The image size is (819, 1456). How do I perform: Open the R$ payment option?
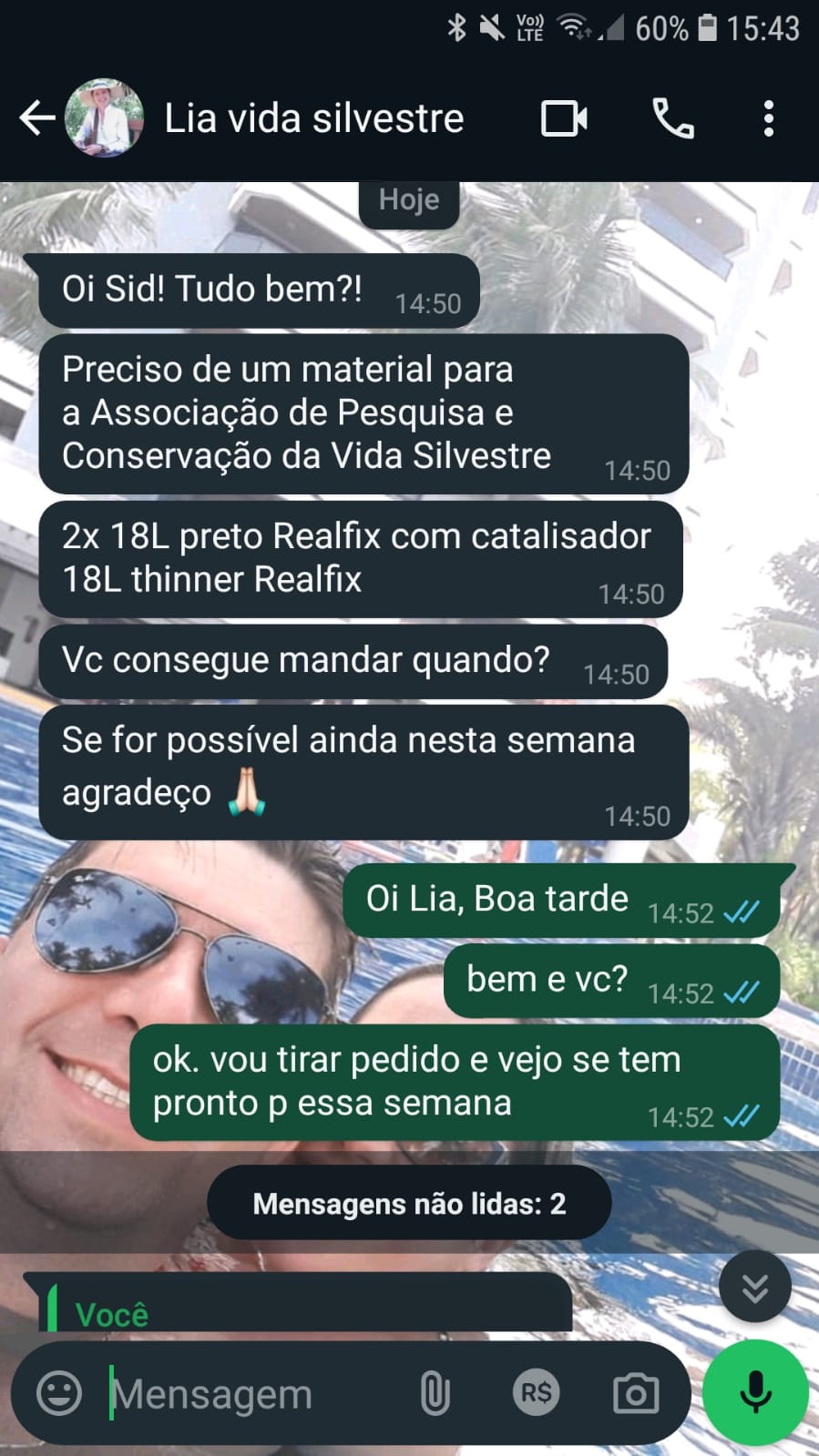536,1393
